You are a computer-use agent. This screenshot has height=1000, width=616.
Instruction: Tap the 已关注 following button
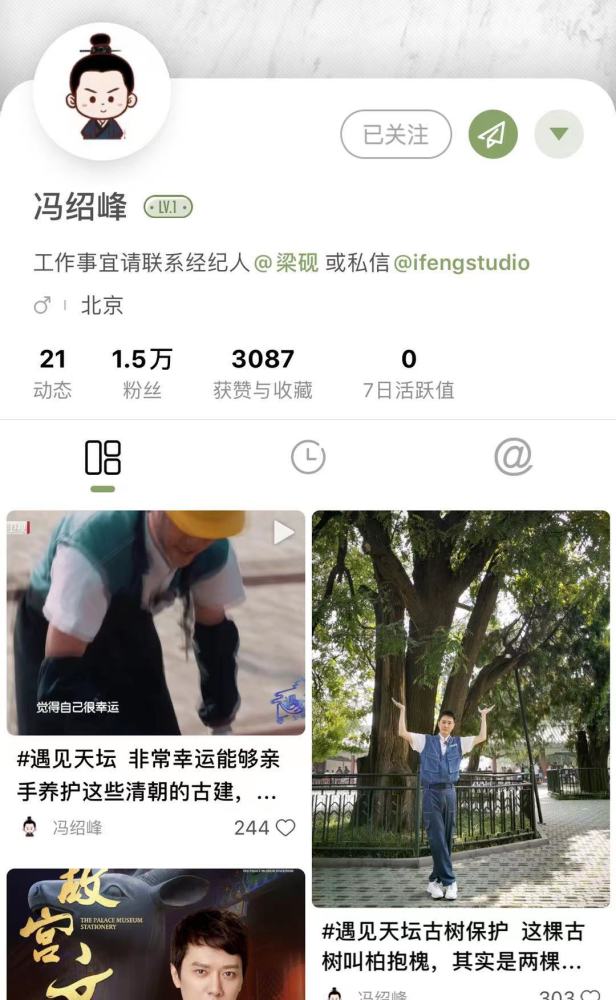pyautogui.click(x=396, y=135)
